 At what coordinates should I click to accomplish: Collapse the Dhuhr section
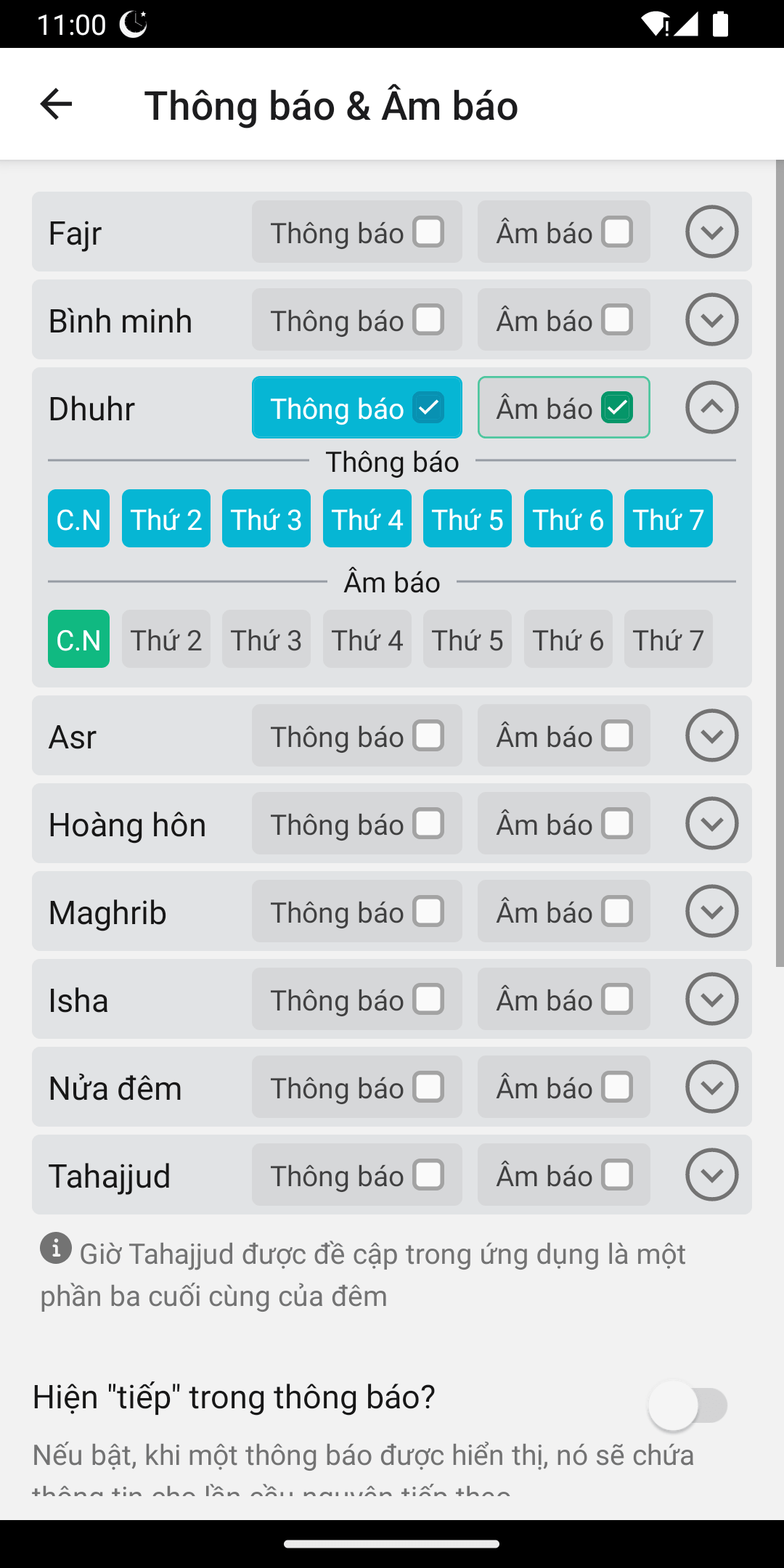pyautogui.click(x=711, y=408)
